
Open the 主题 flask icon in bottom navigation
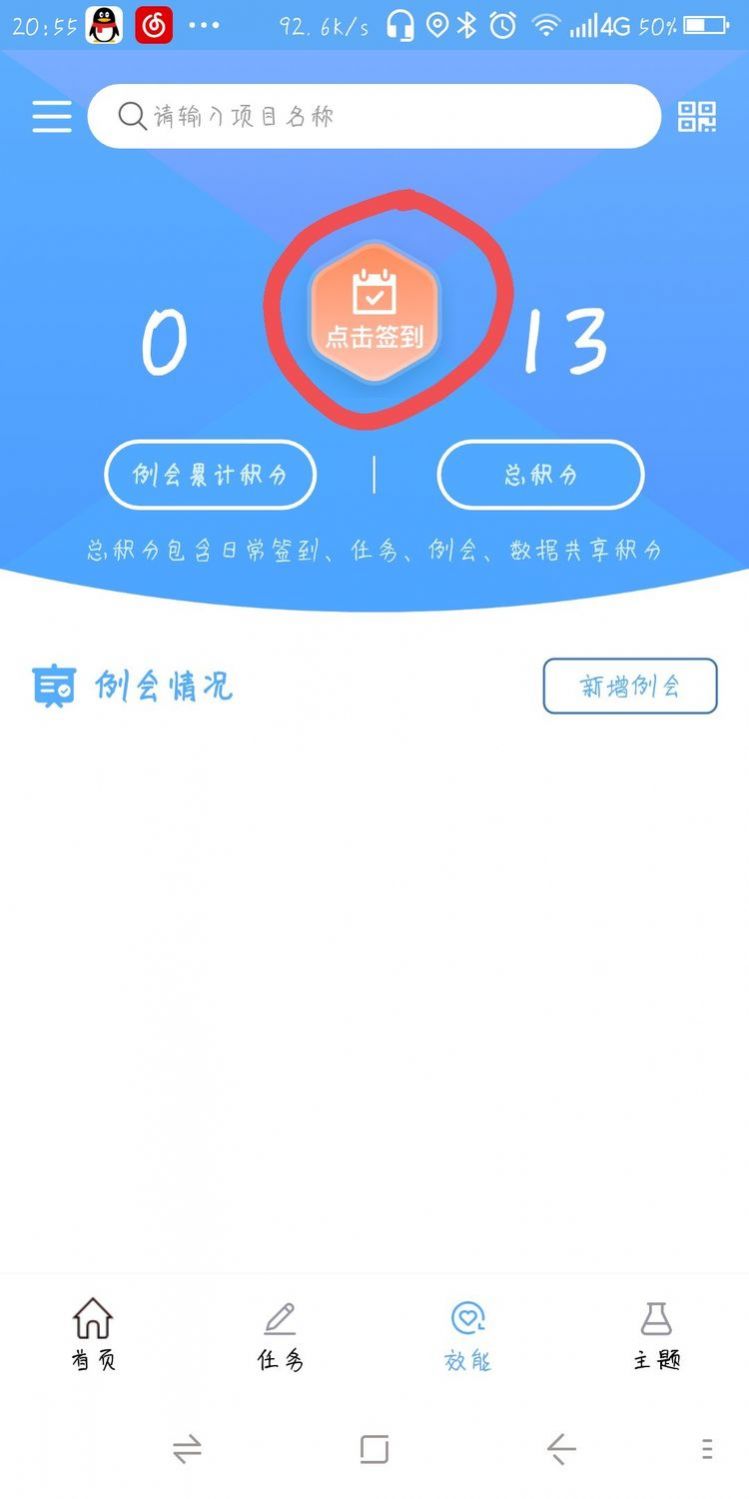(655, 1319)
